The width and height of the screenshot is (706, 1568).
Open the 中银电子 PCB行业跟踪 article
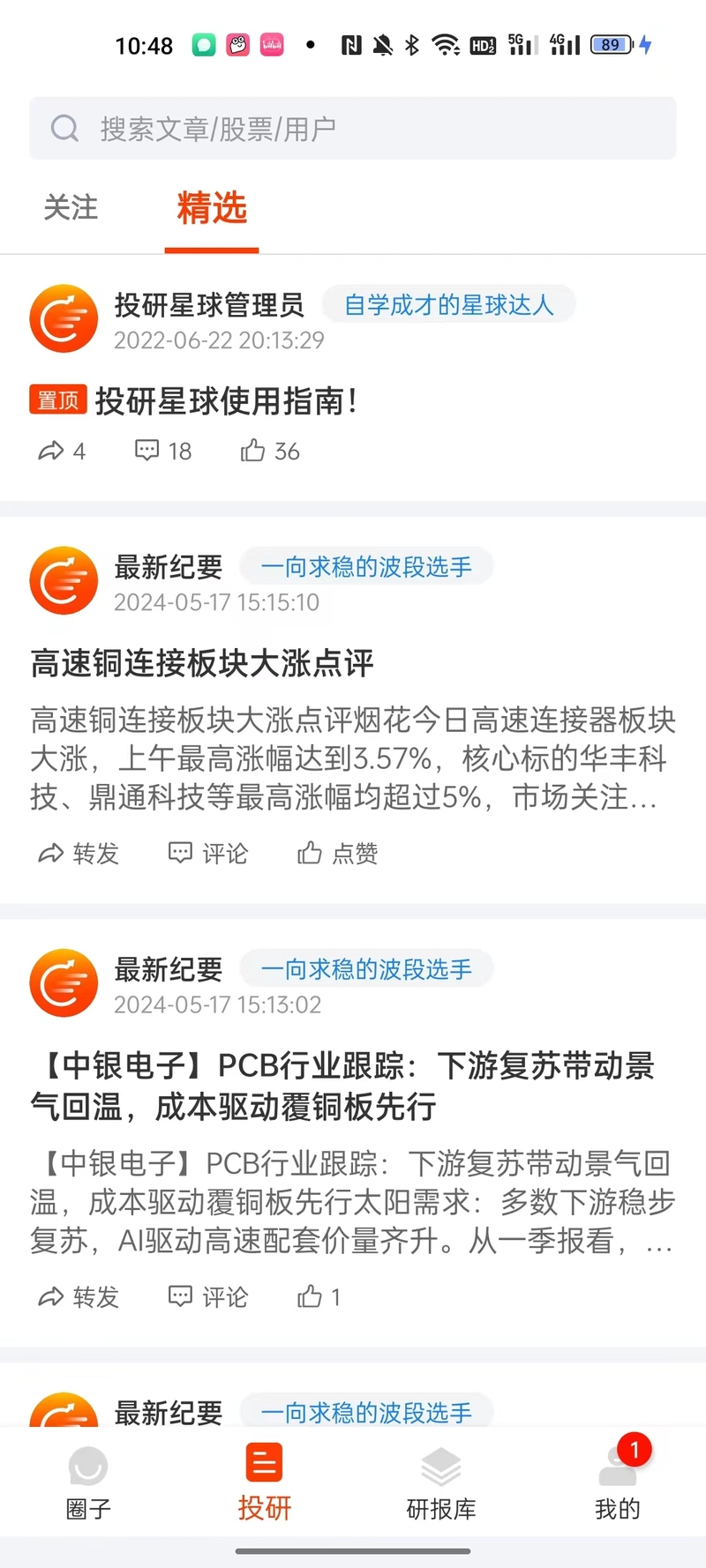coord(344,1086)
